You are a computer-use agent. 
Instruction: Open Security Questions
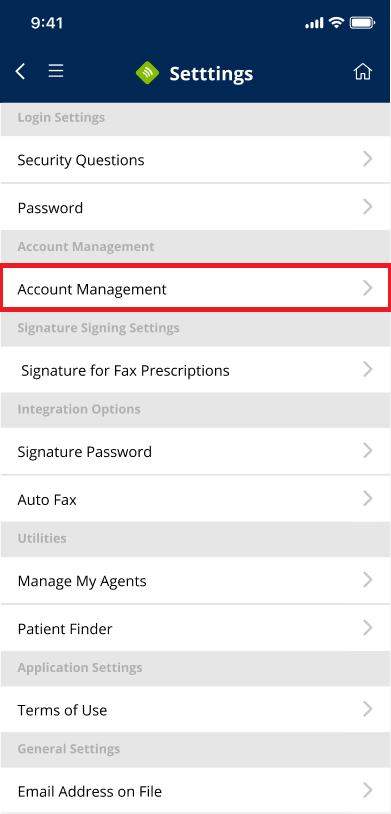pyautogui.click(x=195, y=159)
